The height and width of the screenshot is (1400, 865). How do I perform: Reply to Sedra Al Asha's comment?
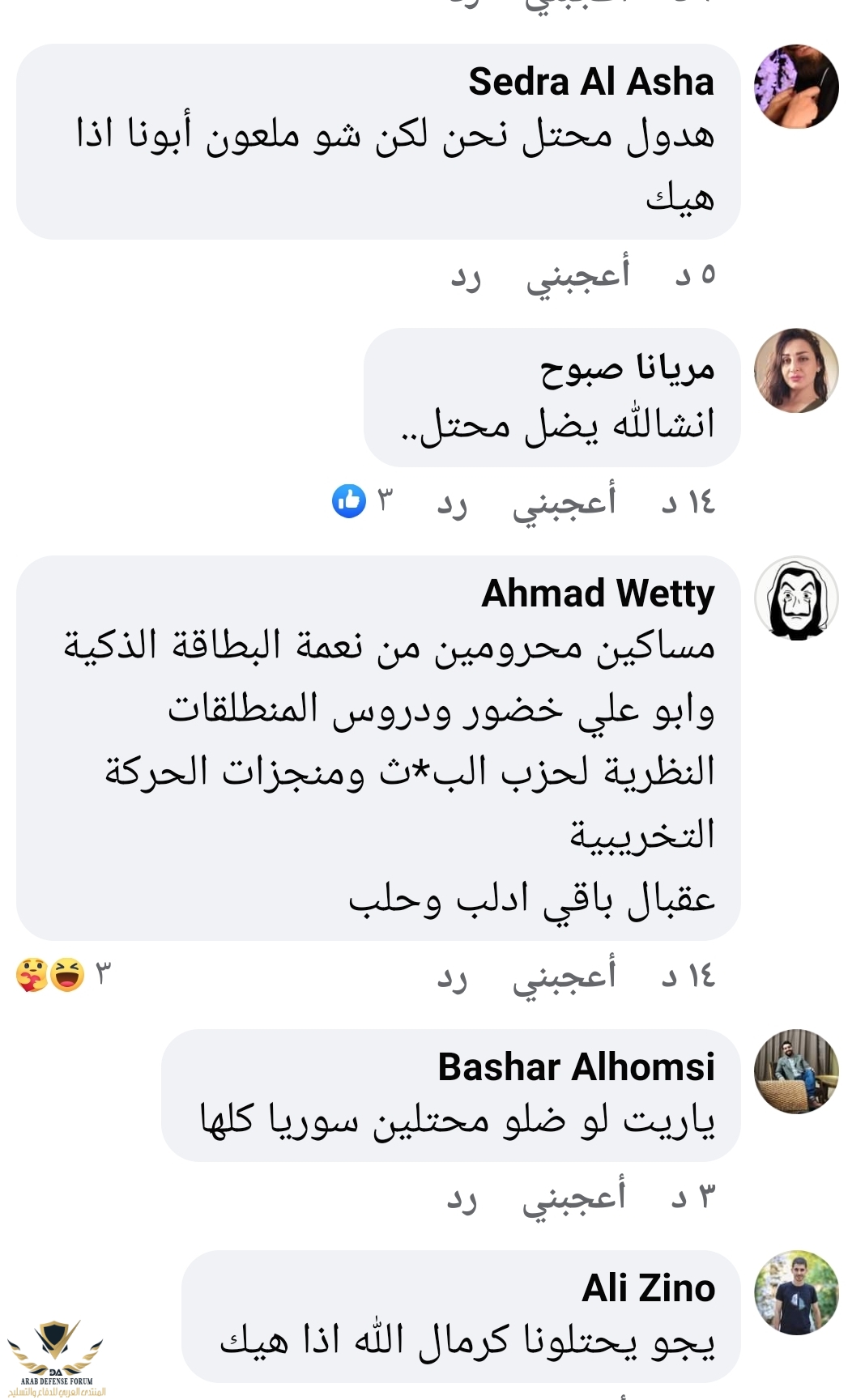click(x=466, y=276)
